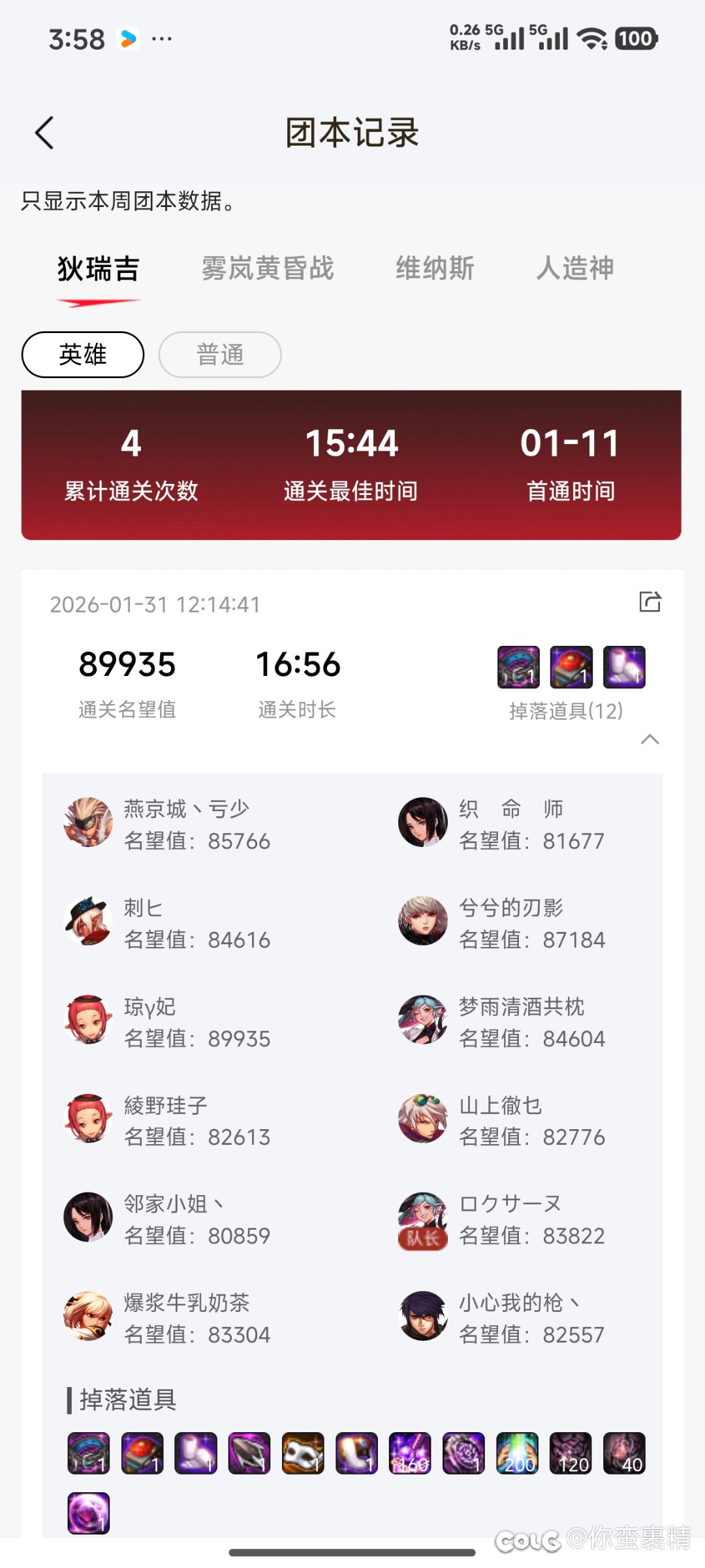The image size is (705, 1568).
Task: Open the 维纳斯 raid tab
Action: click(435, 268)
